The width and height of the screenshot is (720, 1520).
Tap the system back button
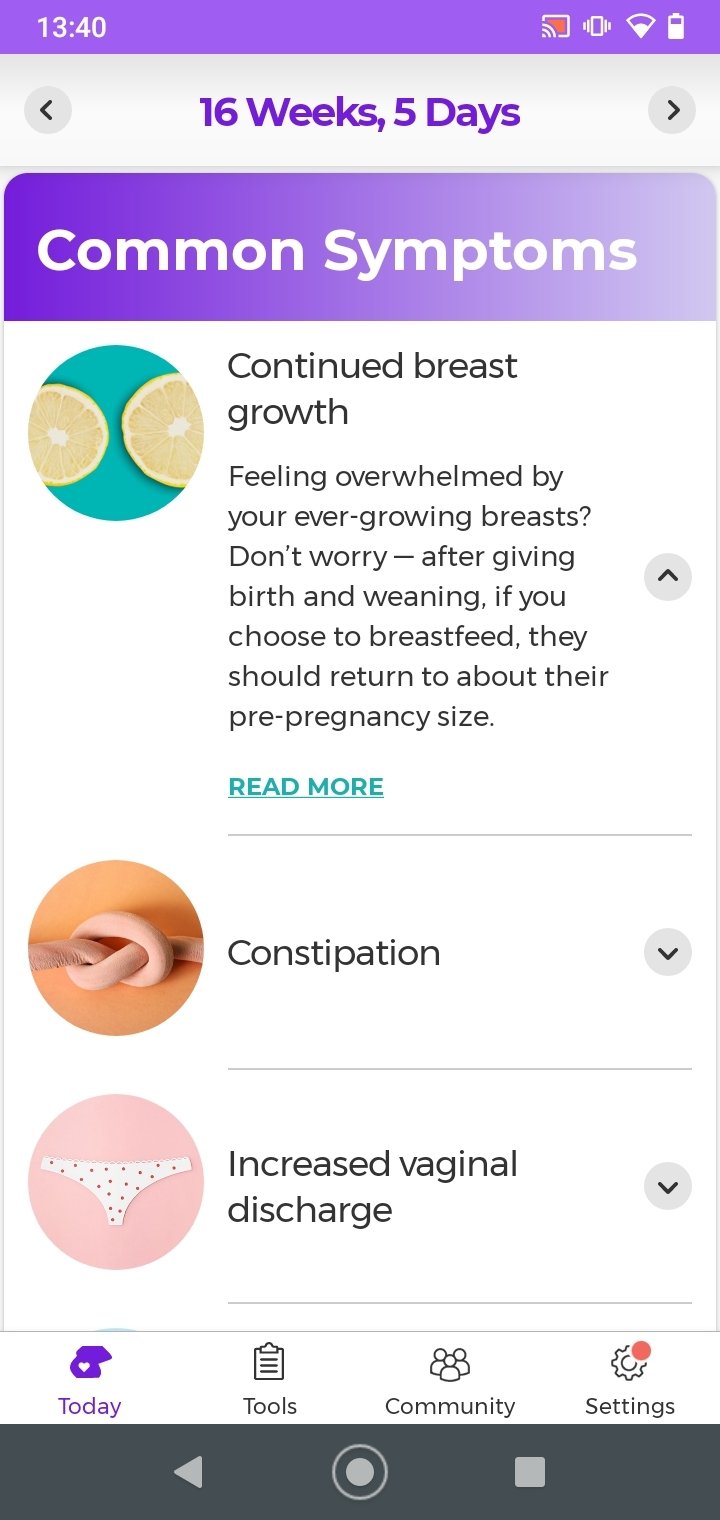click(x=188, y=1472)
